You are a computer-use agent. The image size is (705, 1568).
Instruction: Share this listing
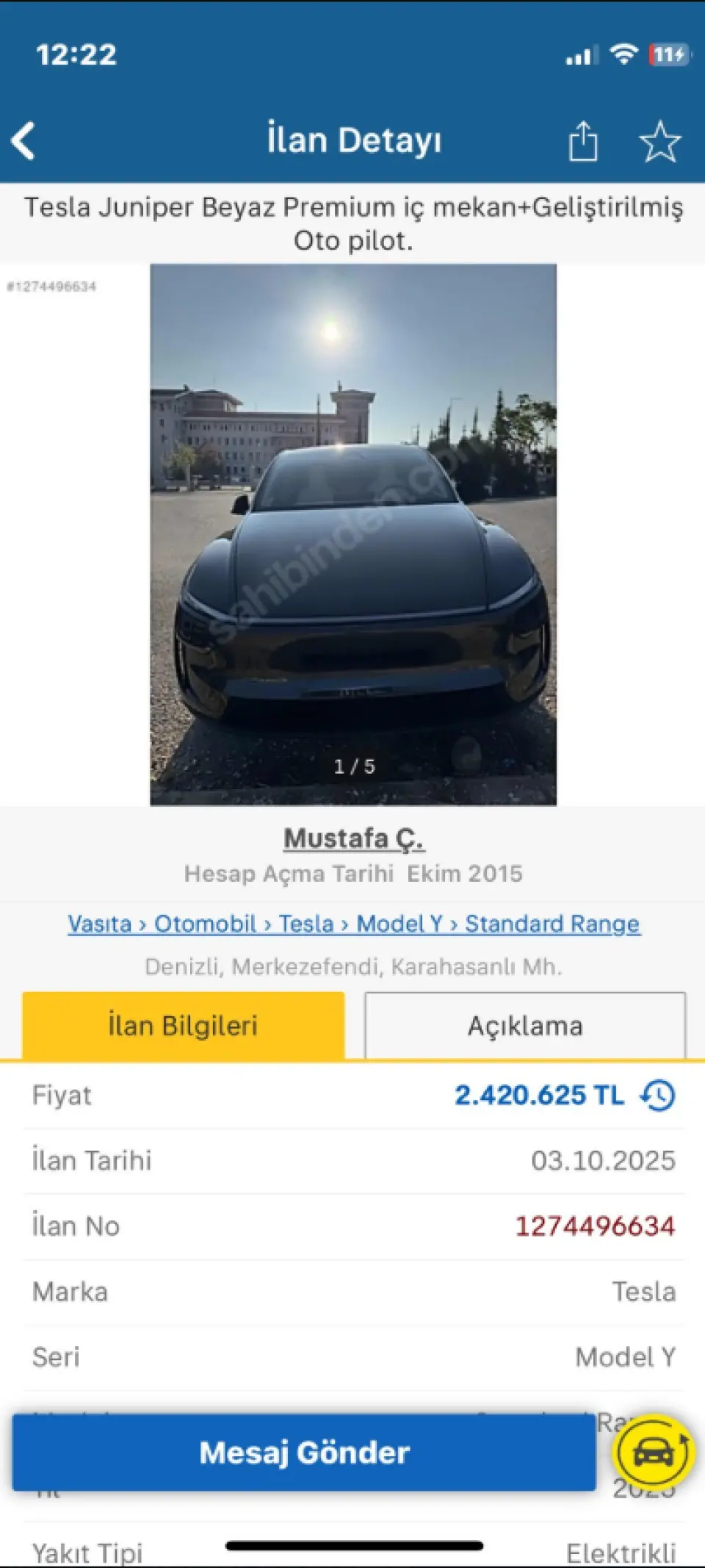tap(583, 140)
